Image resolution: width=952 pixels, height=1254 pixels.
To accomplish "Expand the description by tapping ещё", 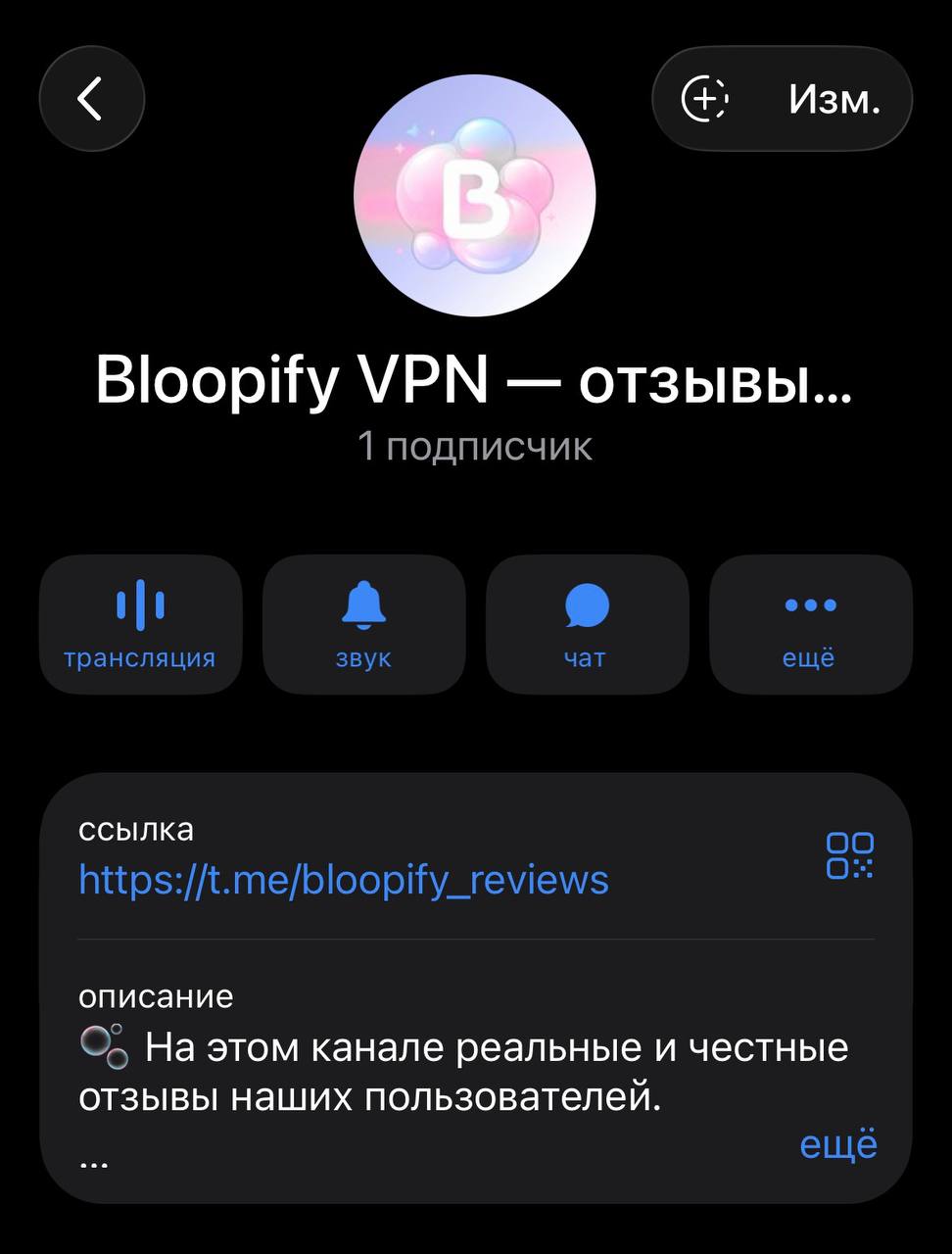I will pyautogui.click(x=840, y=1144).
